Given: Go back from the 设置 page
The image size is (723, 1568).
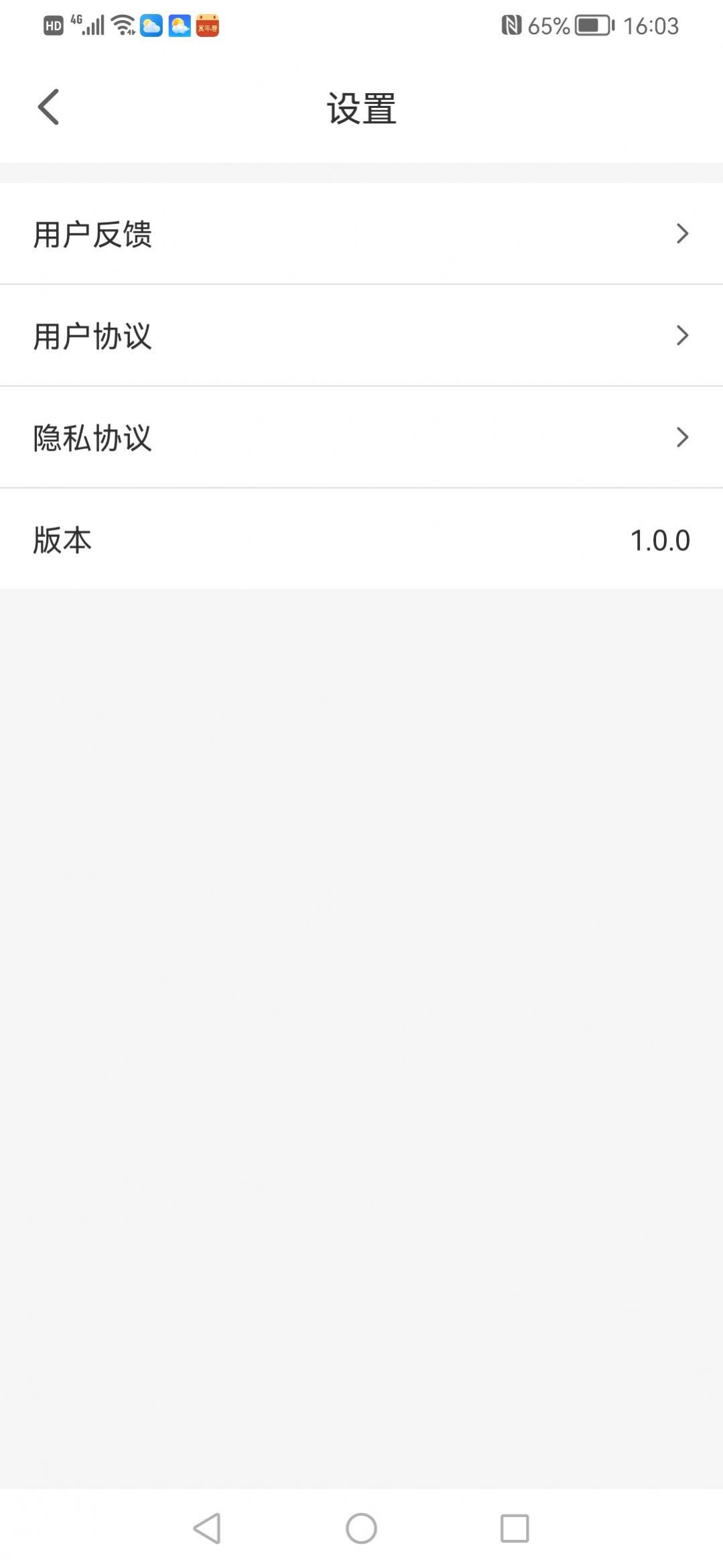Looking at the screenshot, I should (48, 107).
